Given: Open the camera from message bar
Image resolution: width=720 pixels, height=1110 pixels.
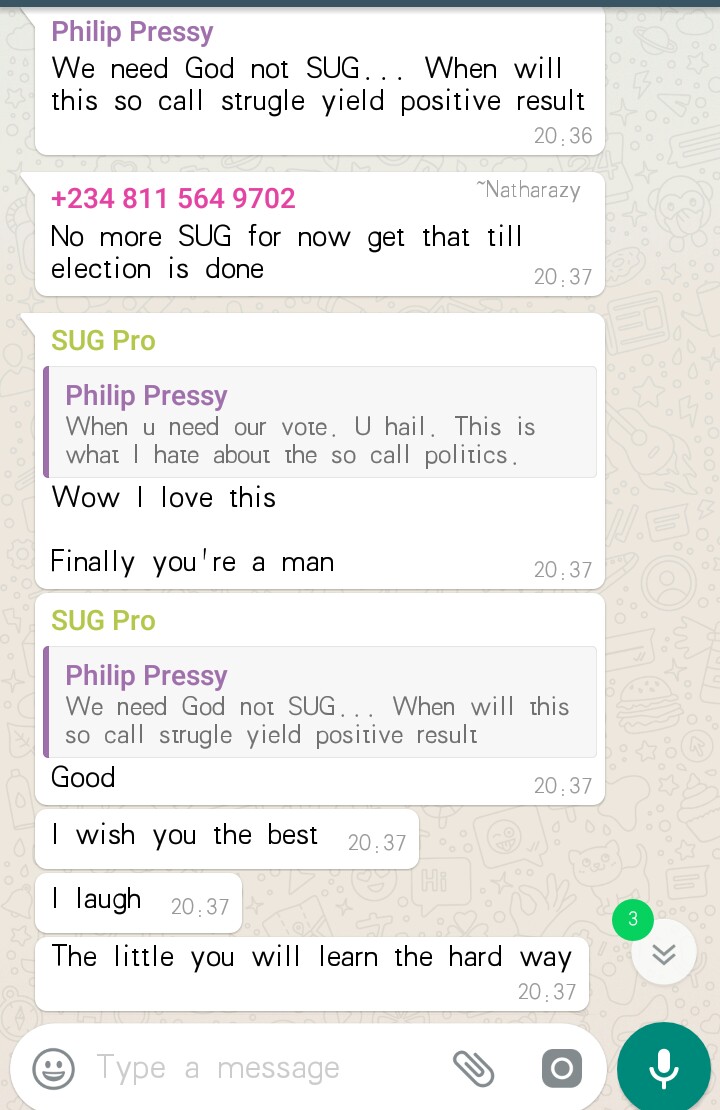Looking at the screenshot, I should 562,1068.
